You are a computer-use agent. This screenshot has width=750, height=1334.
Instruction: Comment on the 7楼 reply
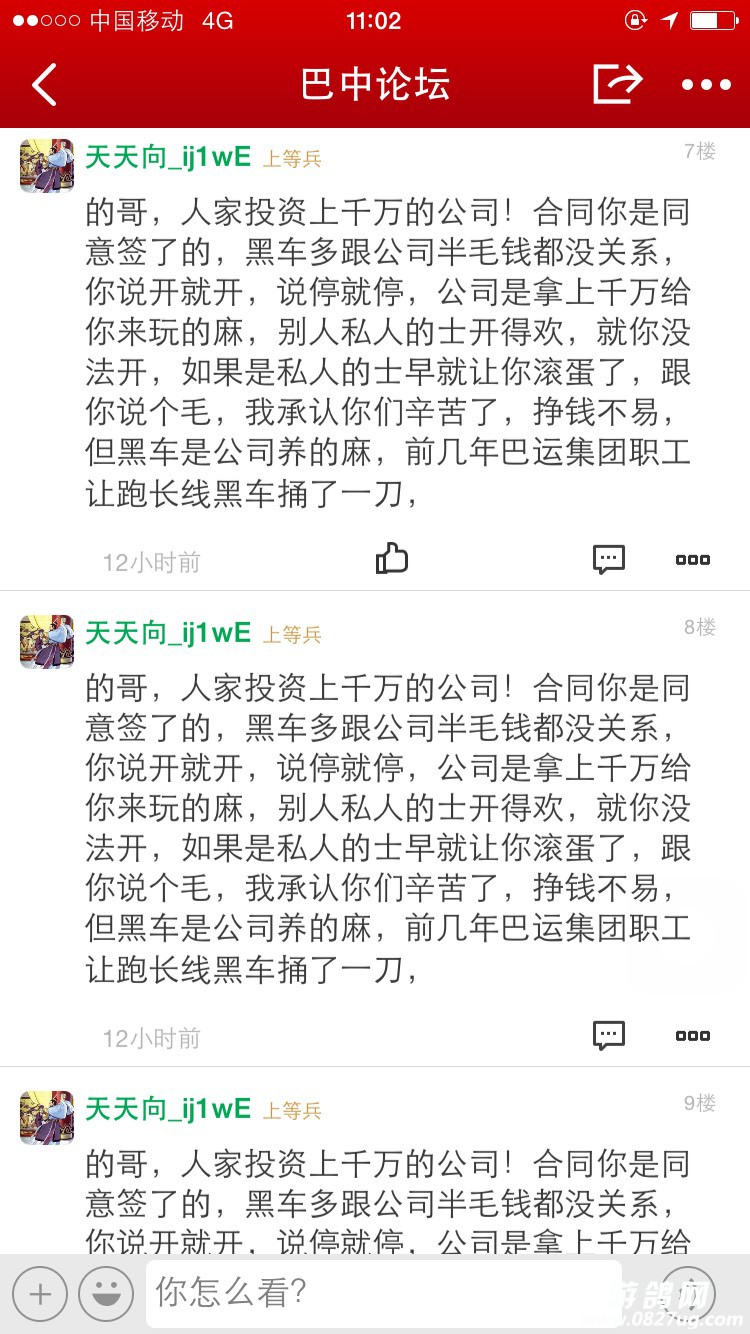[x=608, y=559]
